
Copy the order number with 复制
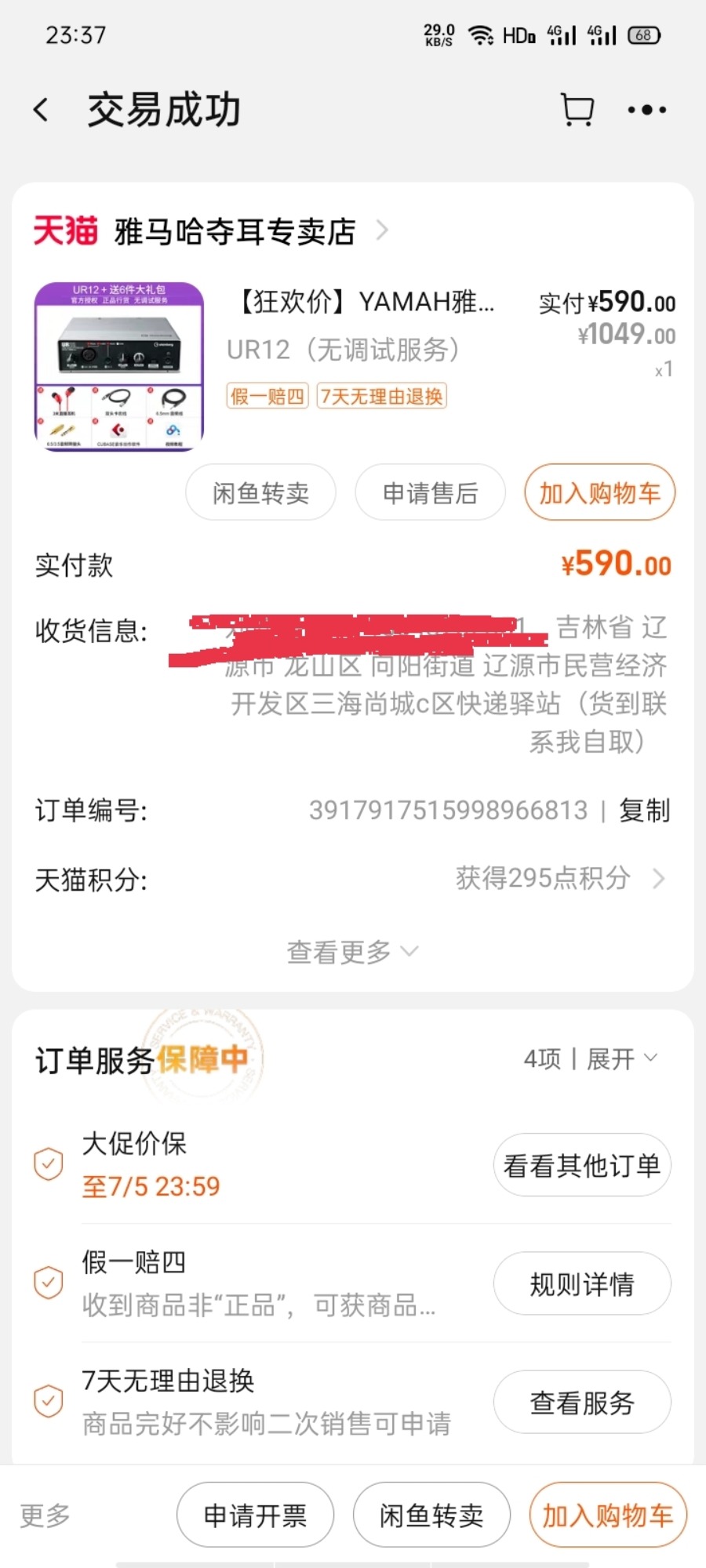(x=645, y=810)
